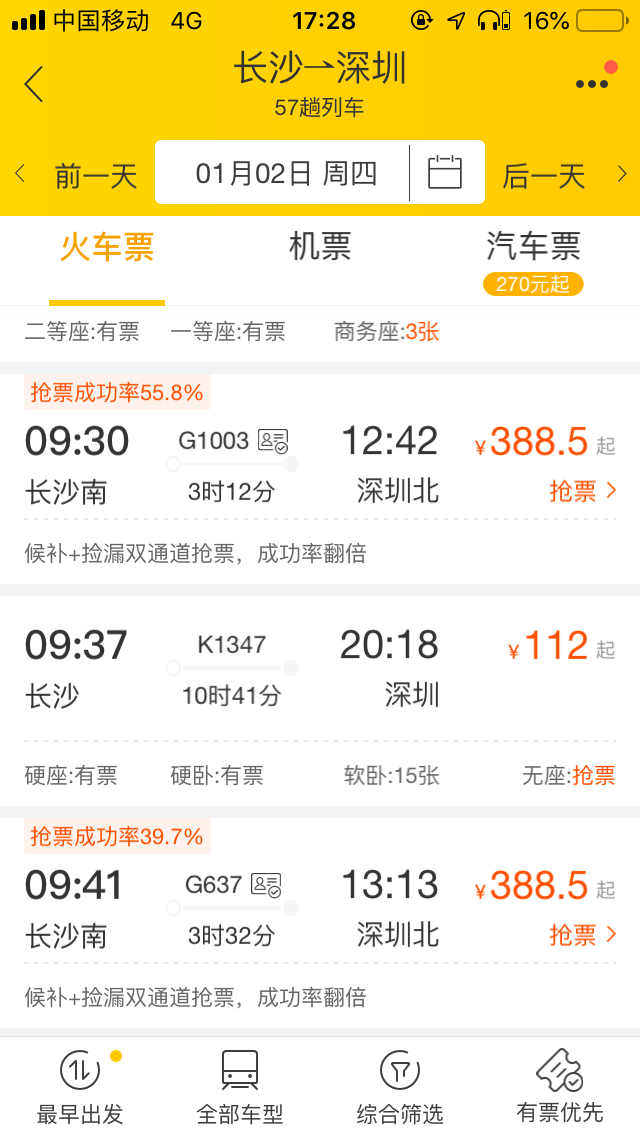This screenshot has width=640, height=1136.
Task: Open the calendar date picker icon
Action: (x=445, y=173)
